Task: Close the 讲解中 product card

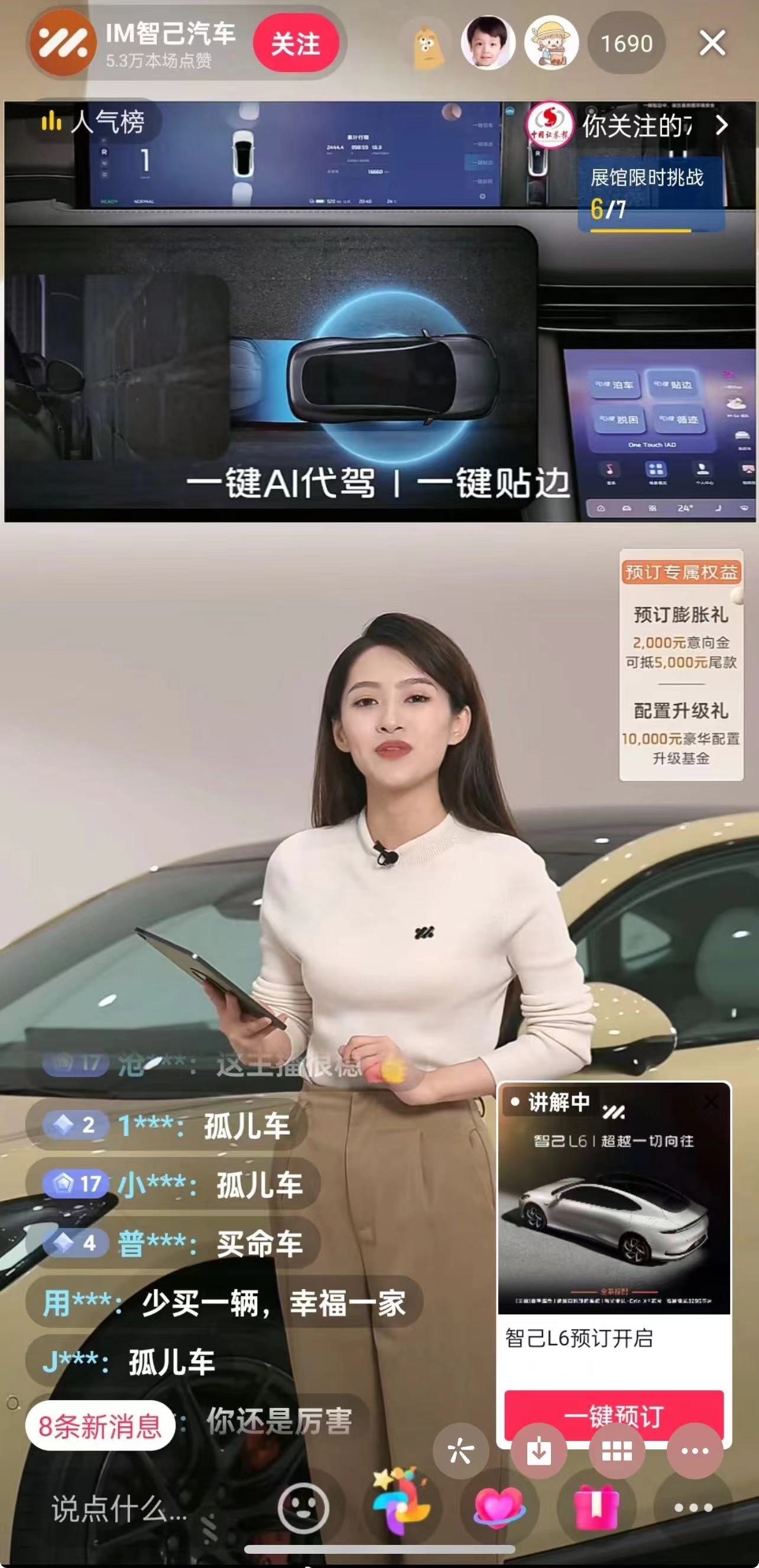Action: (711, 1102)
